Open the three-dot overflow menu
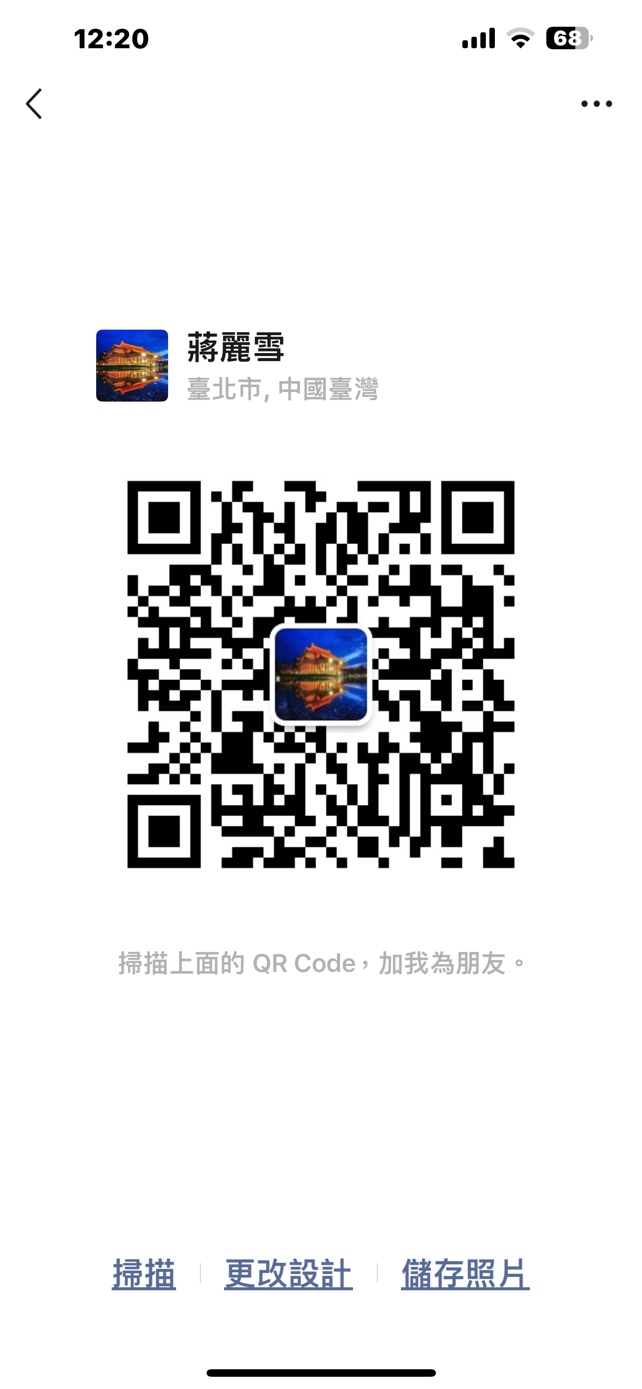 [x=596, y=104]
